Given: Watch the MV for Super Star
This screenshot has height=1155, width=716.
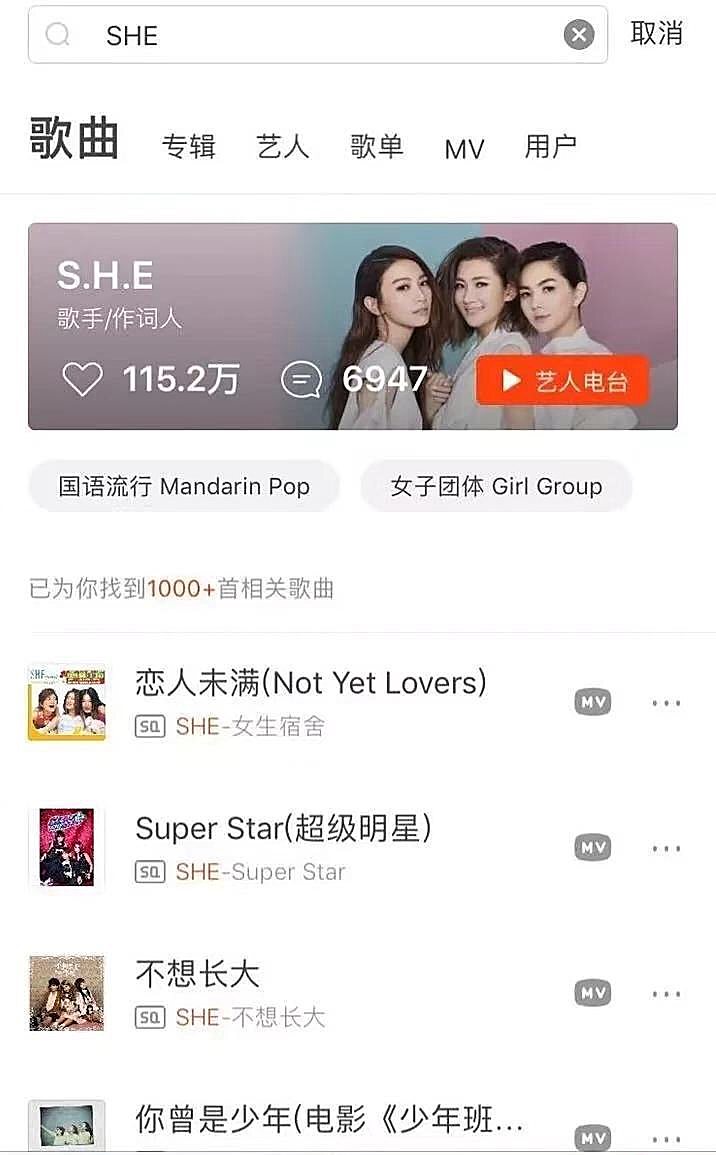Looking at the screenshot, I should point(593,848).
